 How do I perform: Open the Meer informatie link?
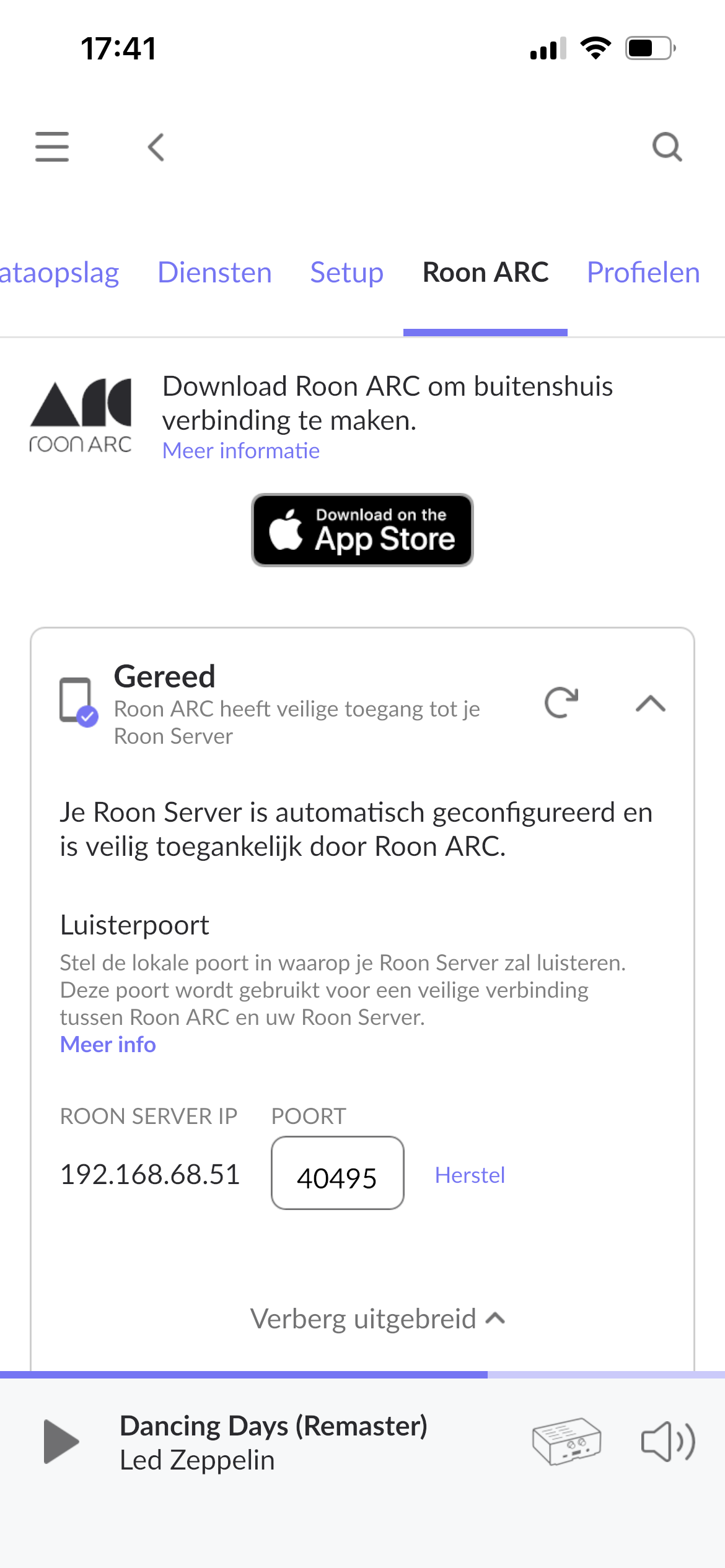coord(241,450)
